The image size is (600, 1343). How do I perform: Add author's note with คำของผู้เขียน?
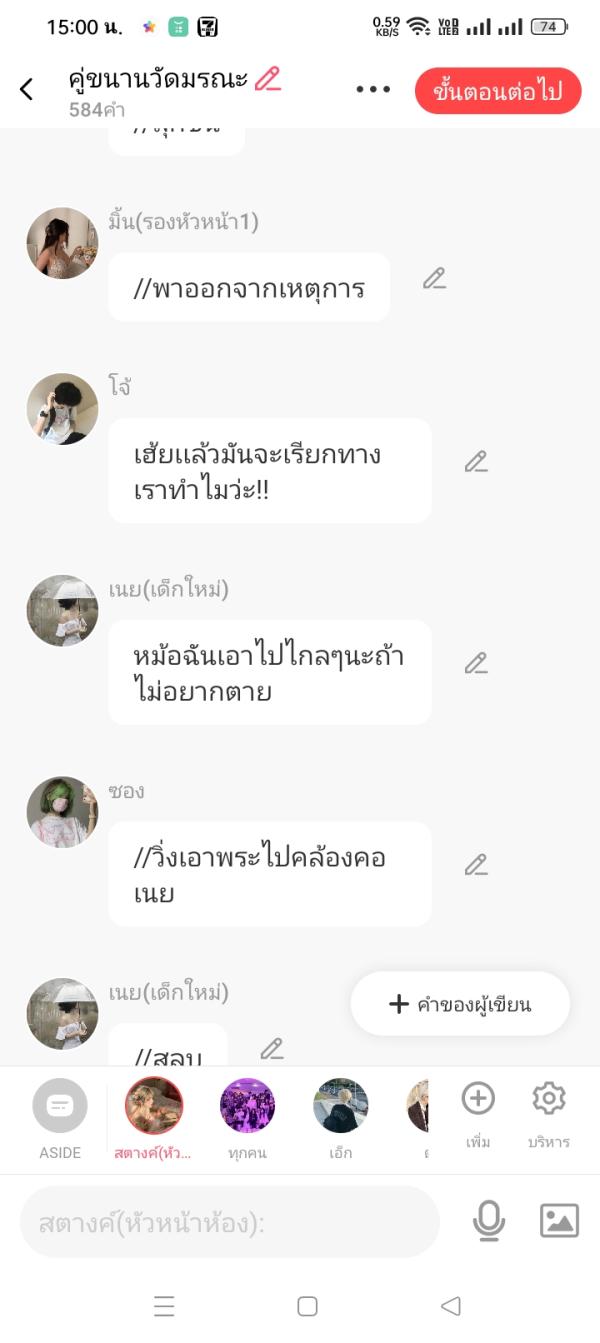click(x=460, y=1004)
